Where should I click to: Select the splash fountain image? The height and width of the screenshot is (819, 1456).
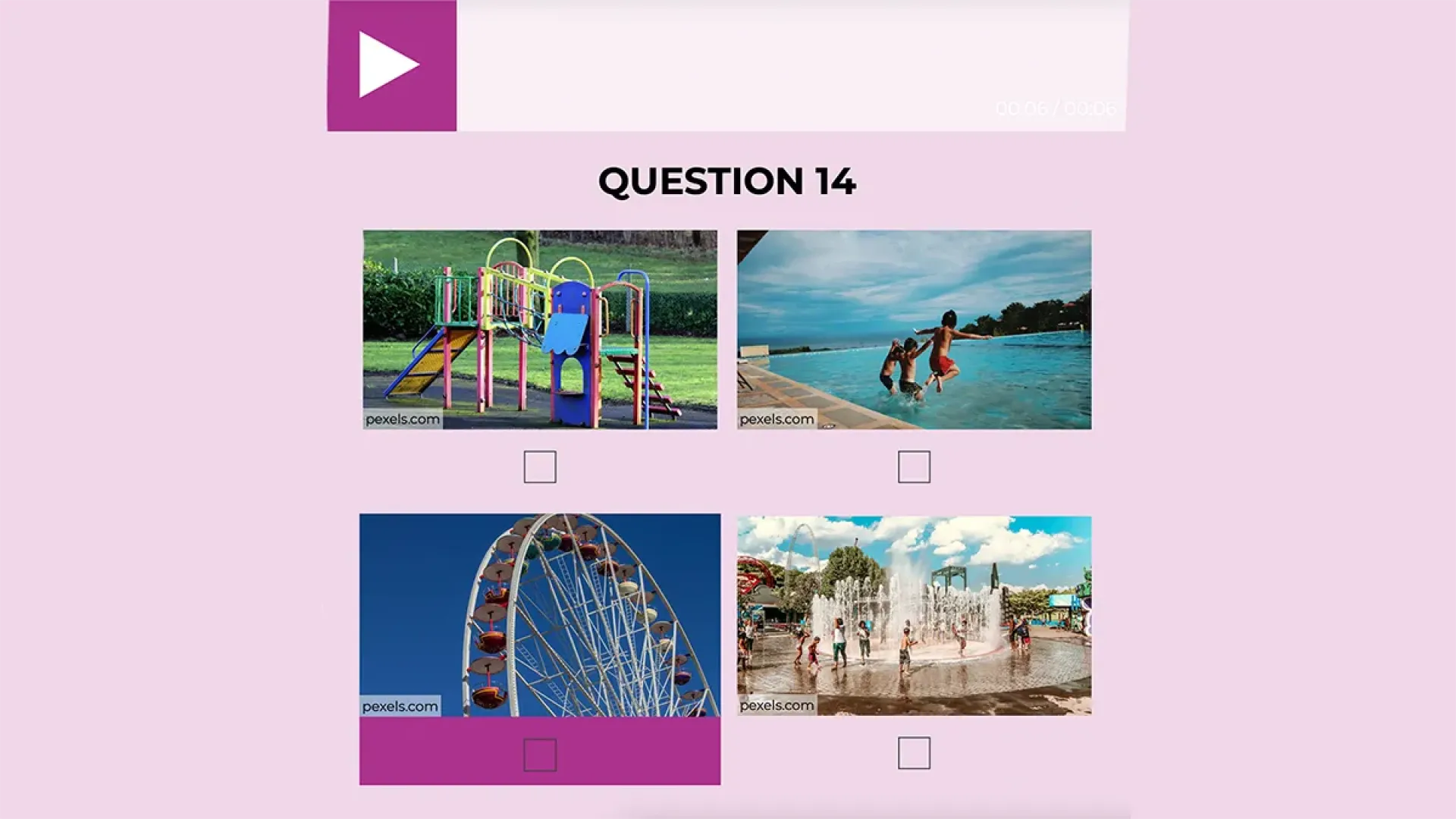click(x=914, y=615)
